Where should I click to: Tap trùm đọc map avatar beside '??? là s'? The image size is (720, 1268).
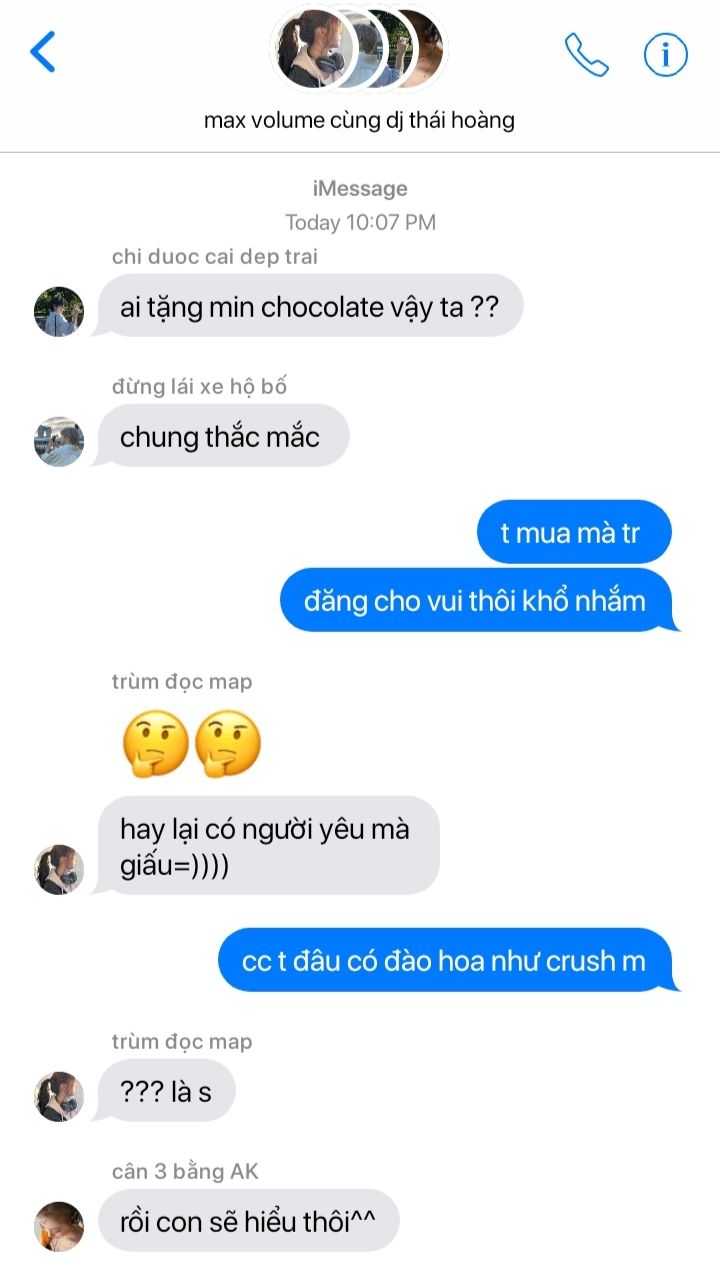(x=59, y=1096)
